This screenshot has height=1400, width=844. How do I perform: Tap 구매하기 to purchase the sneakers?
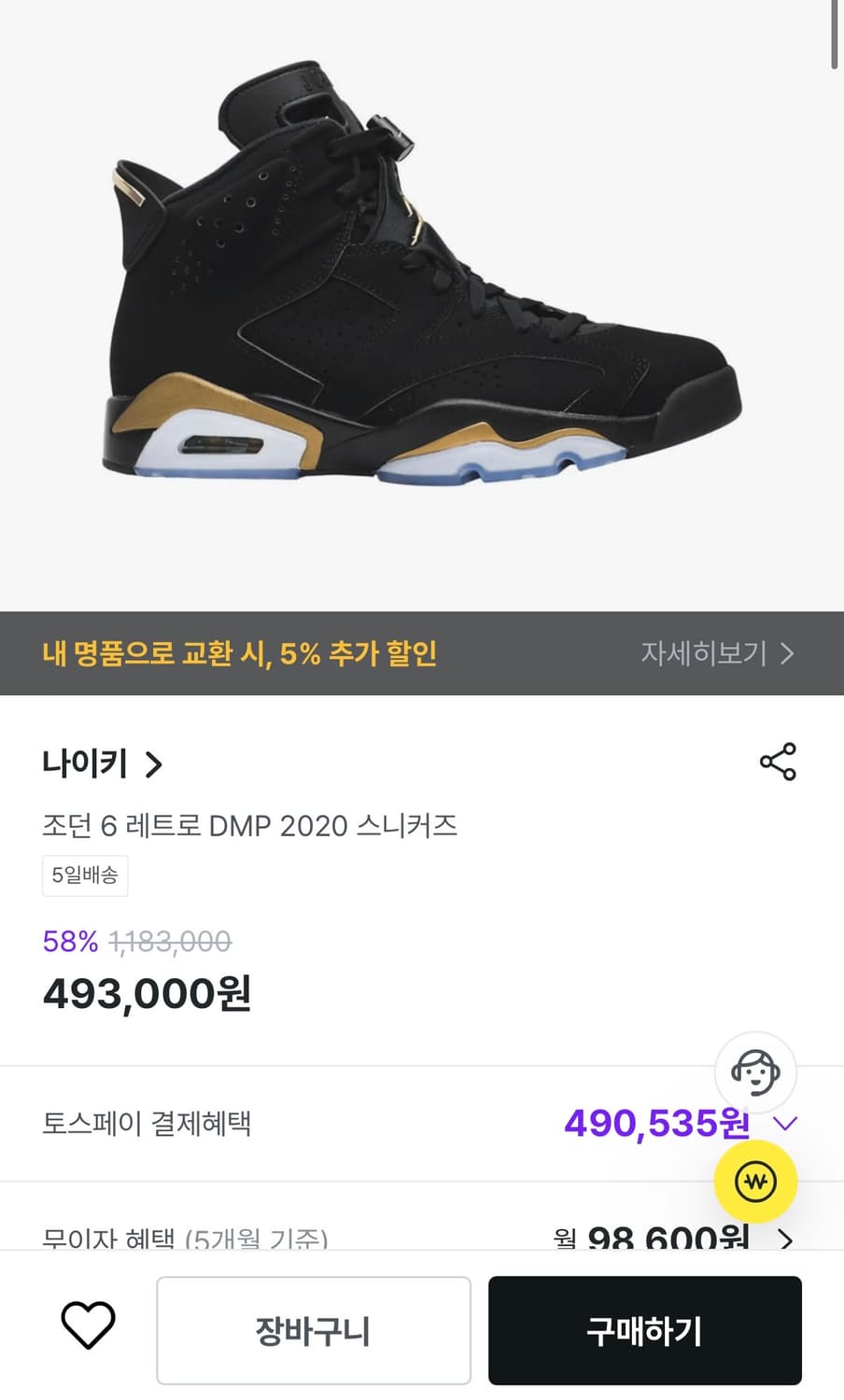point(645,1329)
